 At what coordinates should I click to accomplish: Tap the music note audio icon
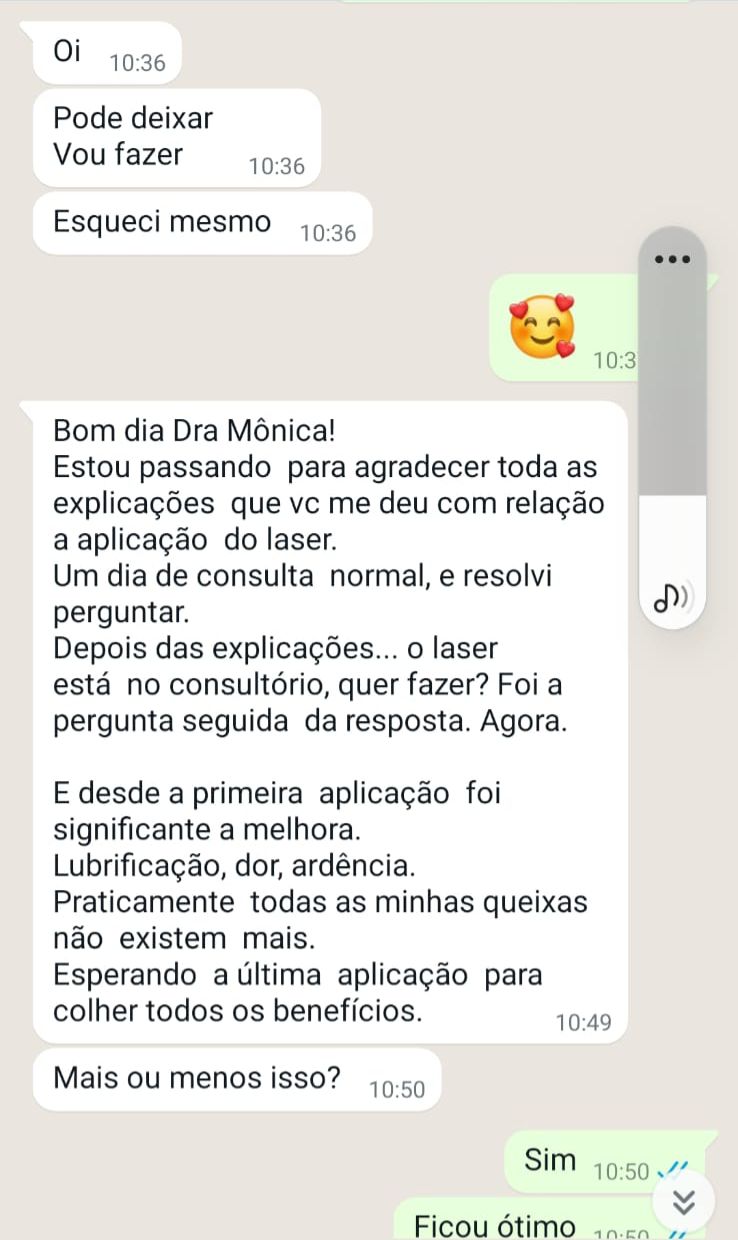(672, 596)
